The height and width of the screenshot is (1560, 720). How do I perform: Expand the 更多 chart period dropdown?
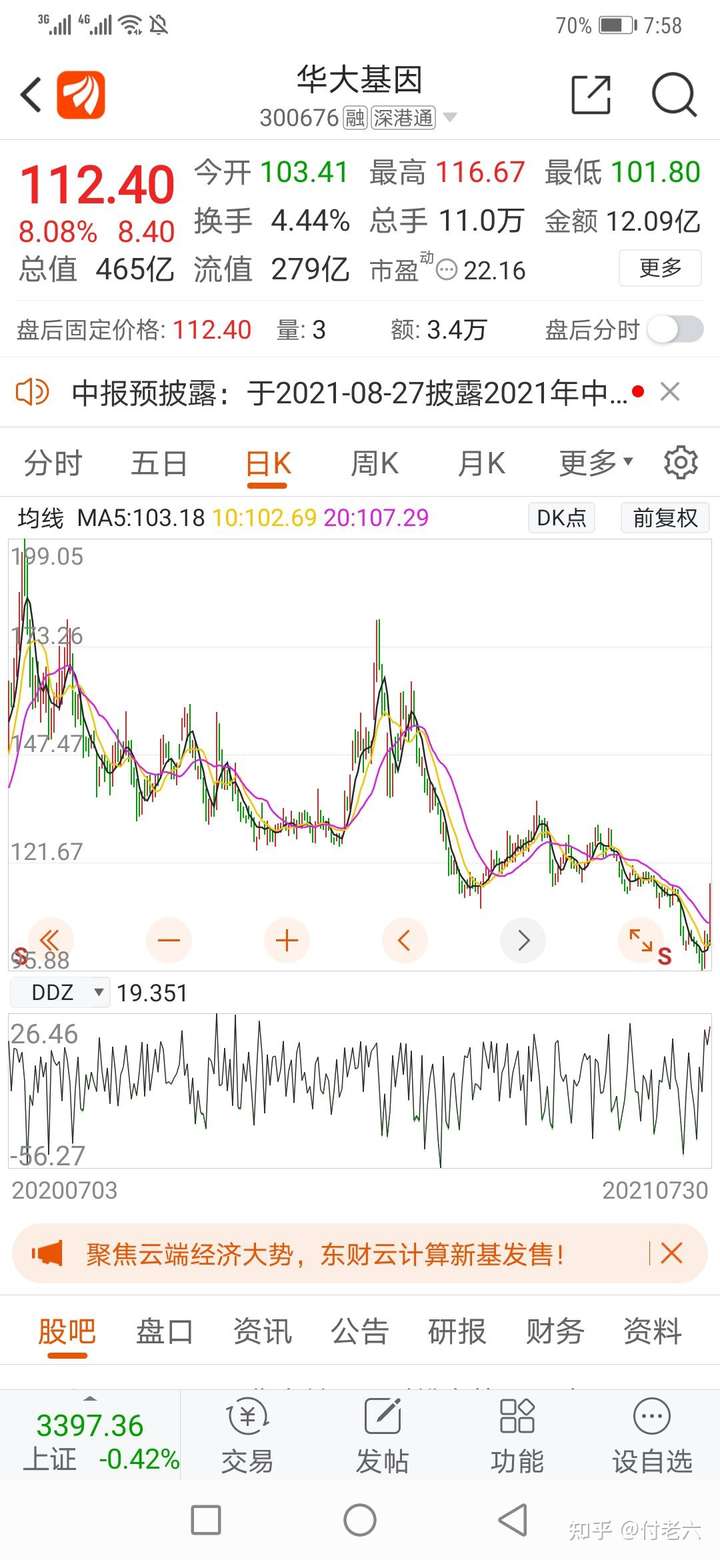pos(596,464)
